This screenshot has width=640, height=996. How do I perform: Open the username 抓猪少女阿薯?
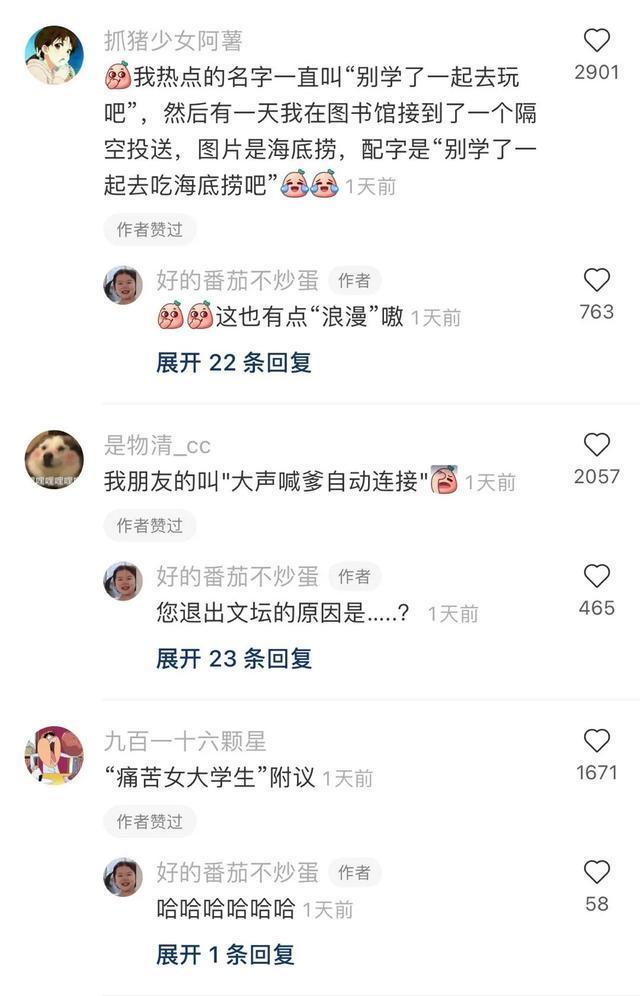173,41
